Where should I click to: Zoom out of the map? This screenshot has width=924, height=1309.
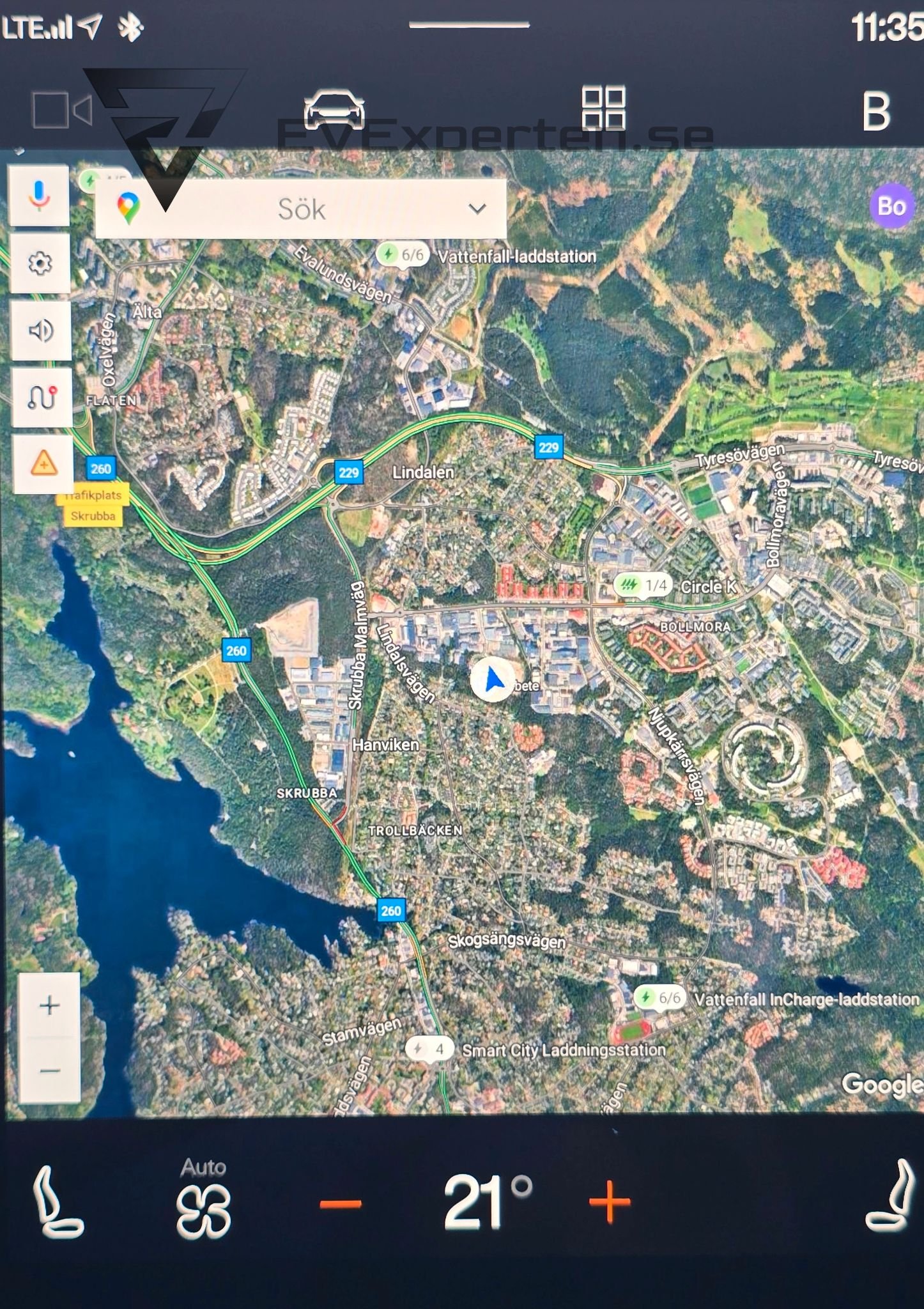pyautogui.click(x=50, y=1070)
